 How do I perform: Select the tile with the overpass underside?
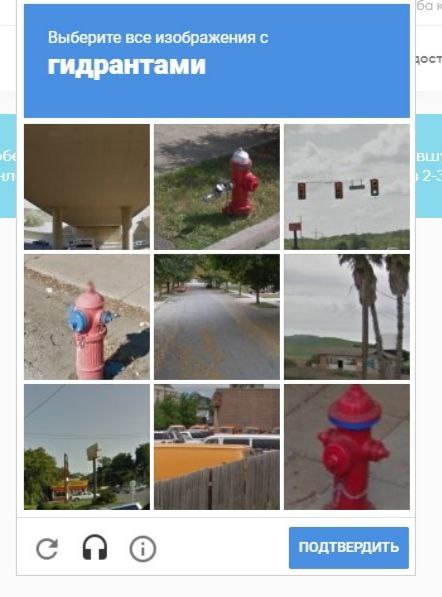(87, 187)
